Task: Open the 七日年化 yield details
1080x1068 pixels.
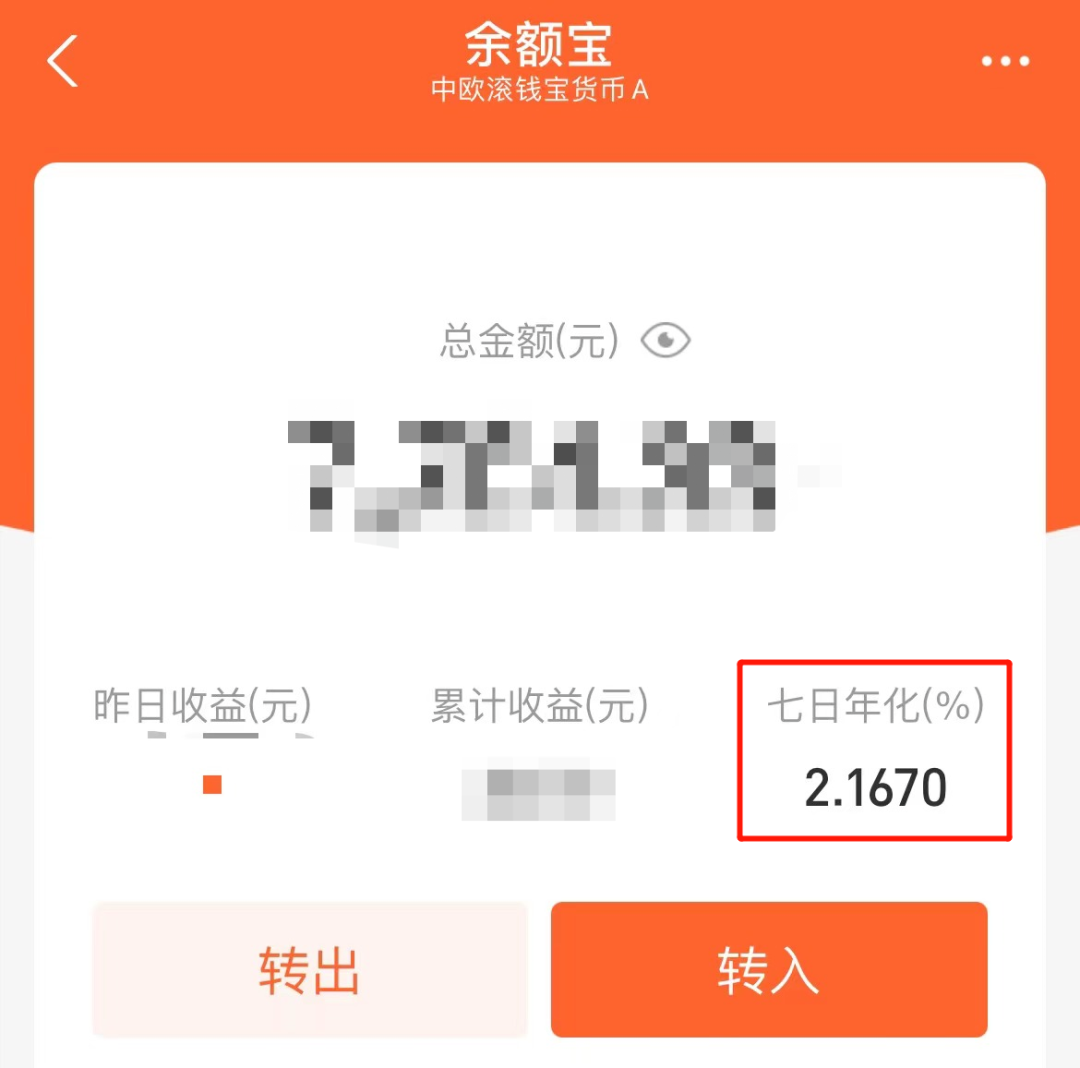Action: [x=875, y=750]
